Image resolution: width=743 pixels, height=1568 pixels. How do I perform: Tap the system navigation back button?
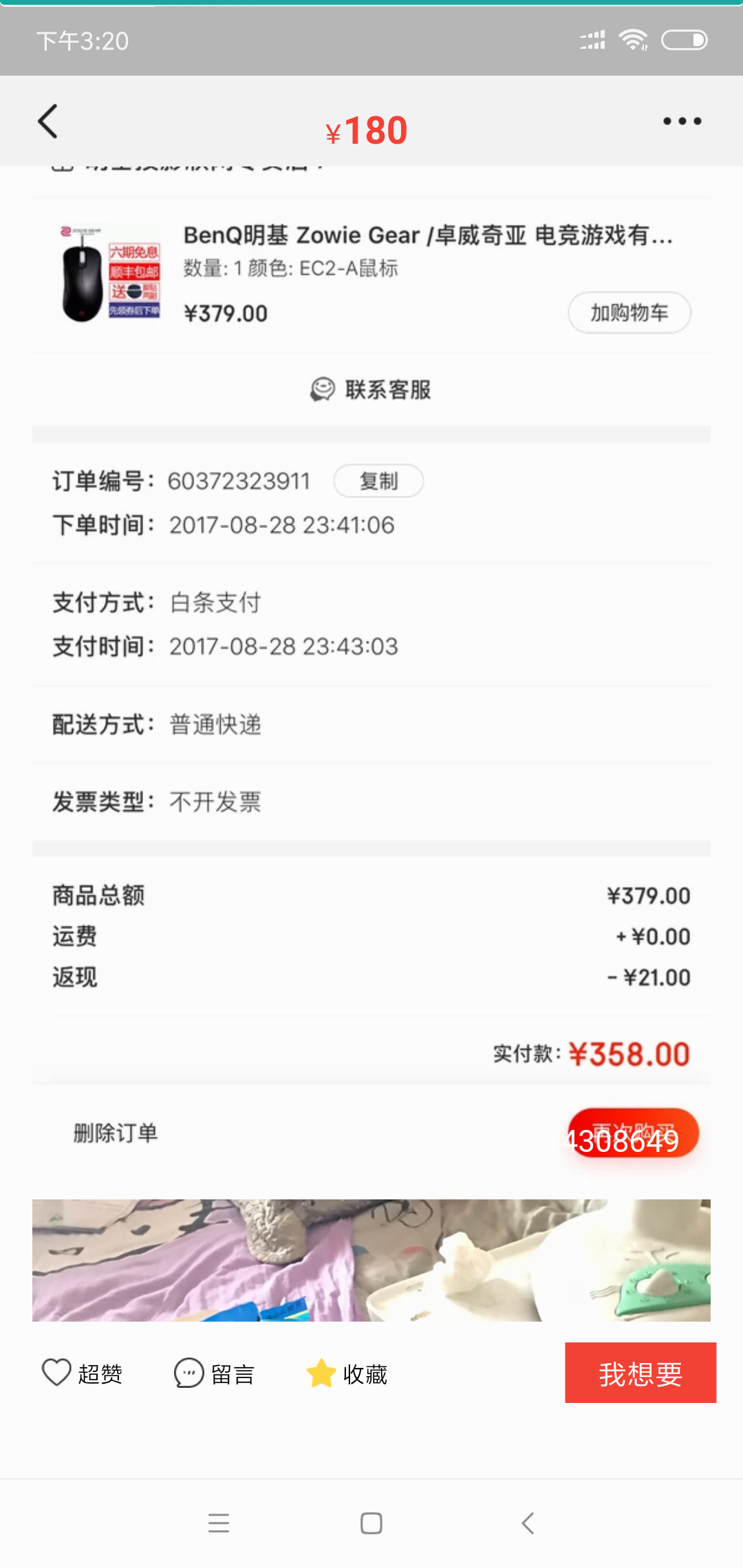tap(528, 1523)
